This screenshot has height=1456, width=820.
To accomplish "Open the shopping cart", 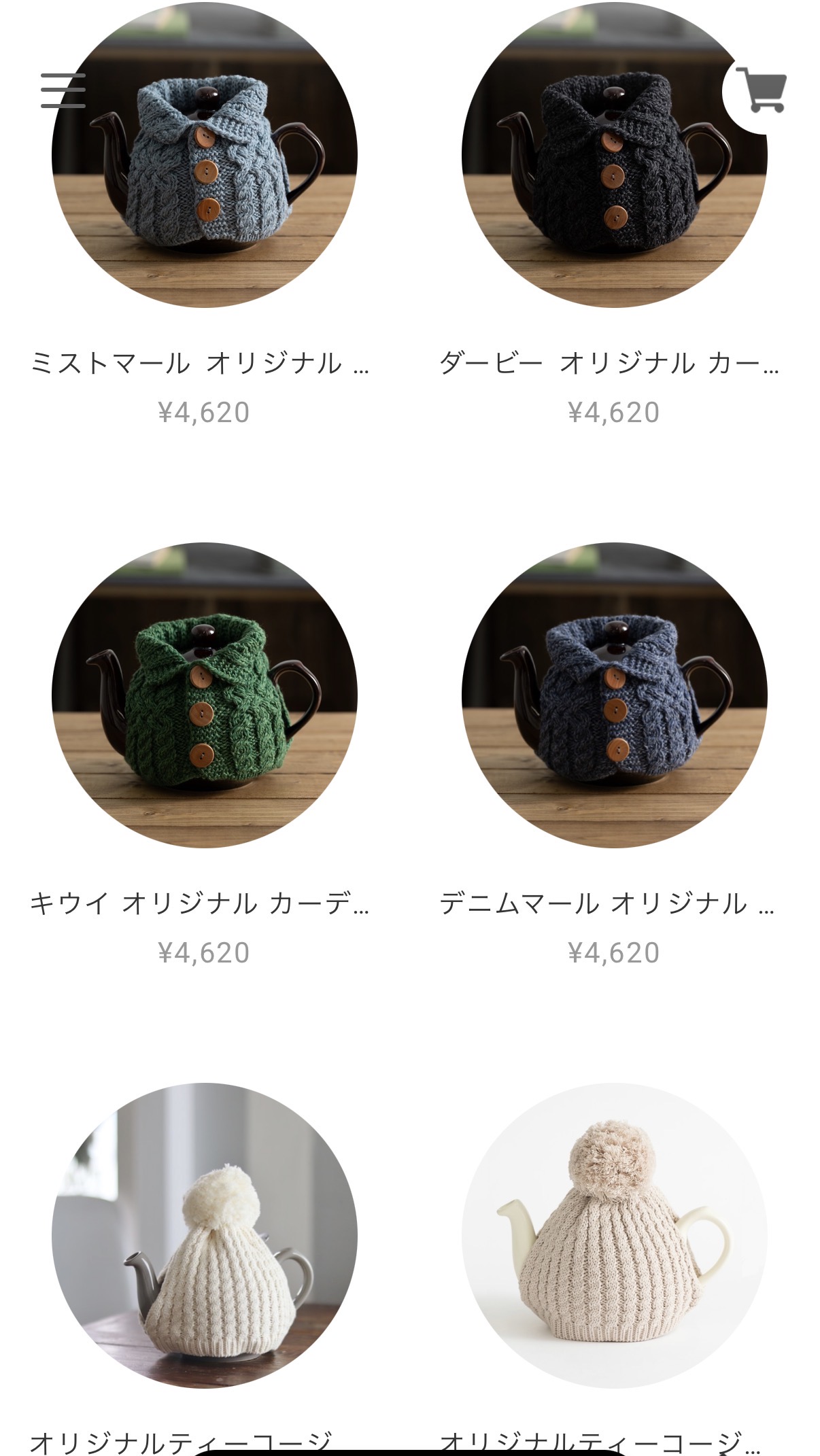I will [x=765, y=90].
